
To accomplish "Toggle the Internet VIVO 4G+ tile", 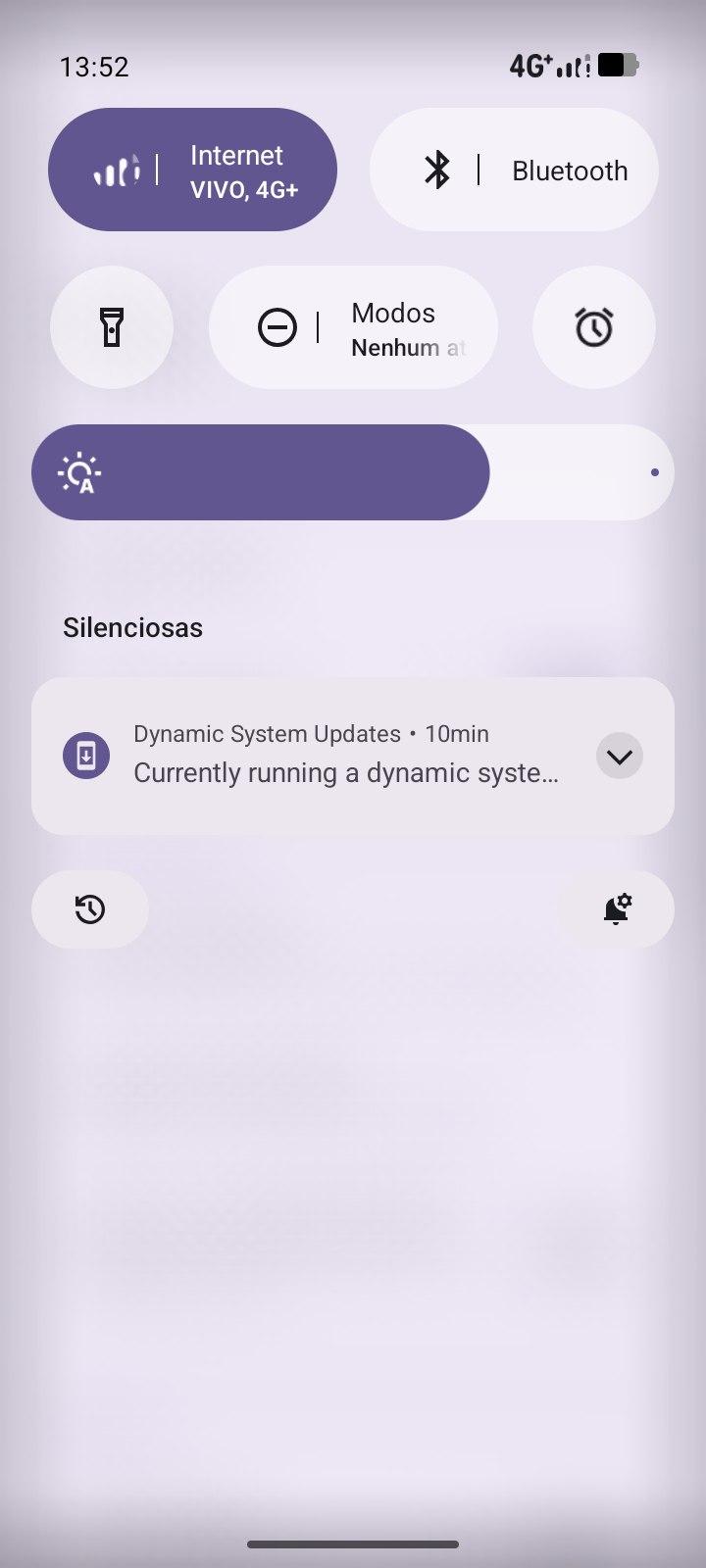I will click(x=192, y=170).
